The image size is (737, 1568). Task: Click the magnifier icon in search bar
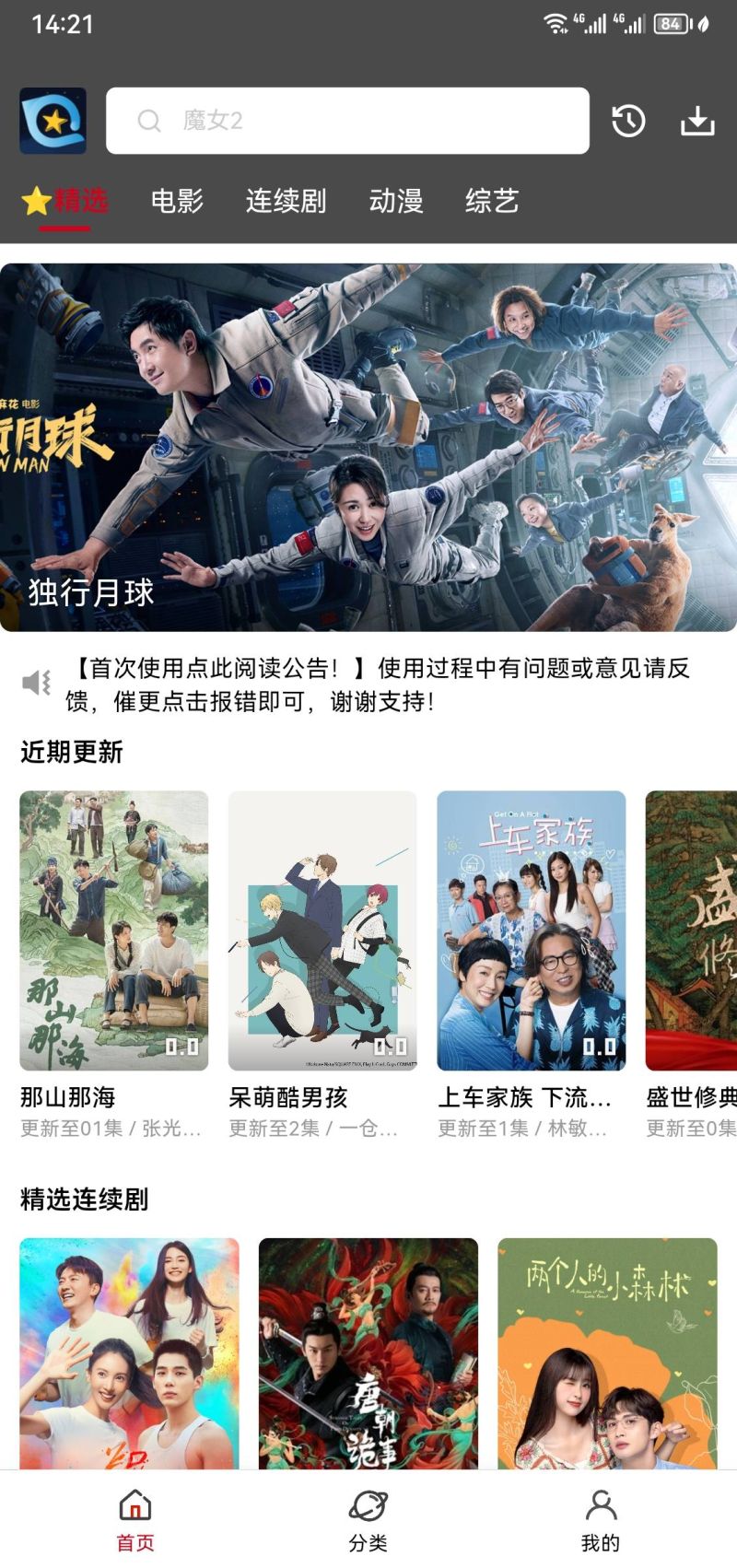click(147, 120)
